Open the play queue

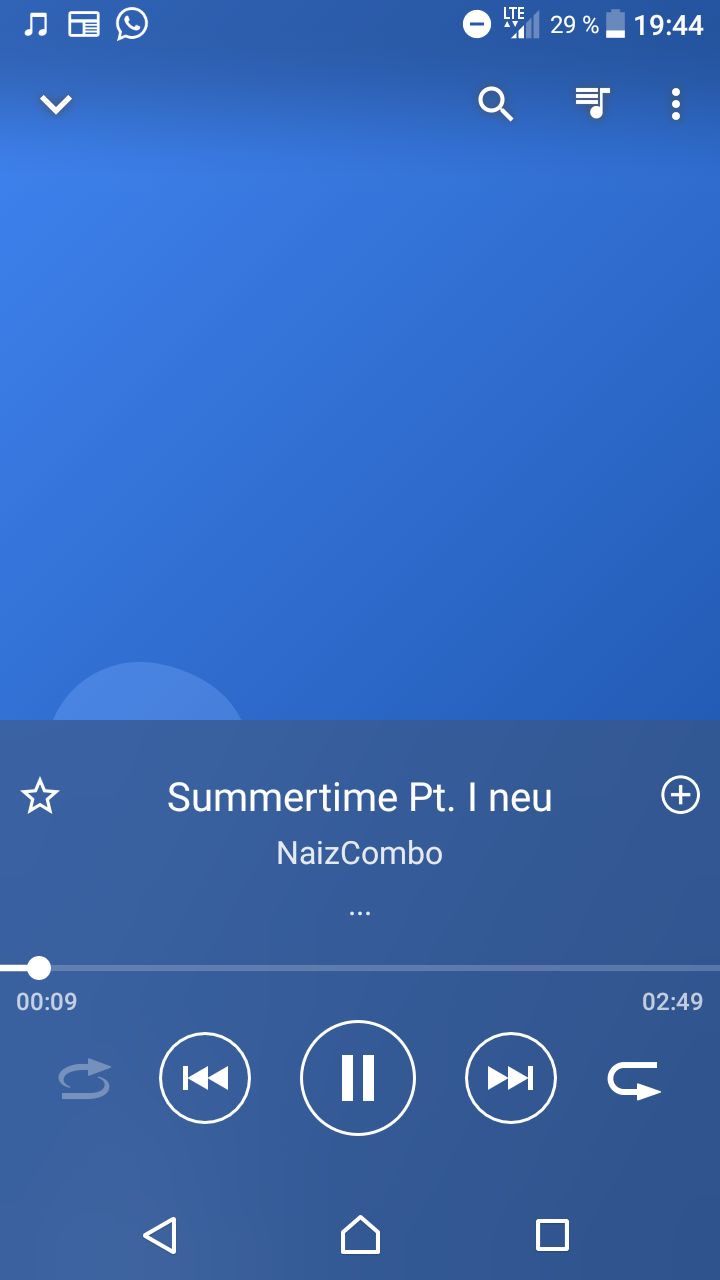[x=592, y=103]
